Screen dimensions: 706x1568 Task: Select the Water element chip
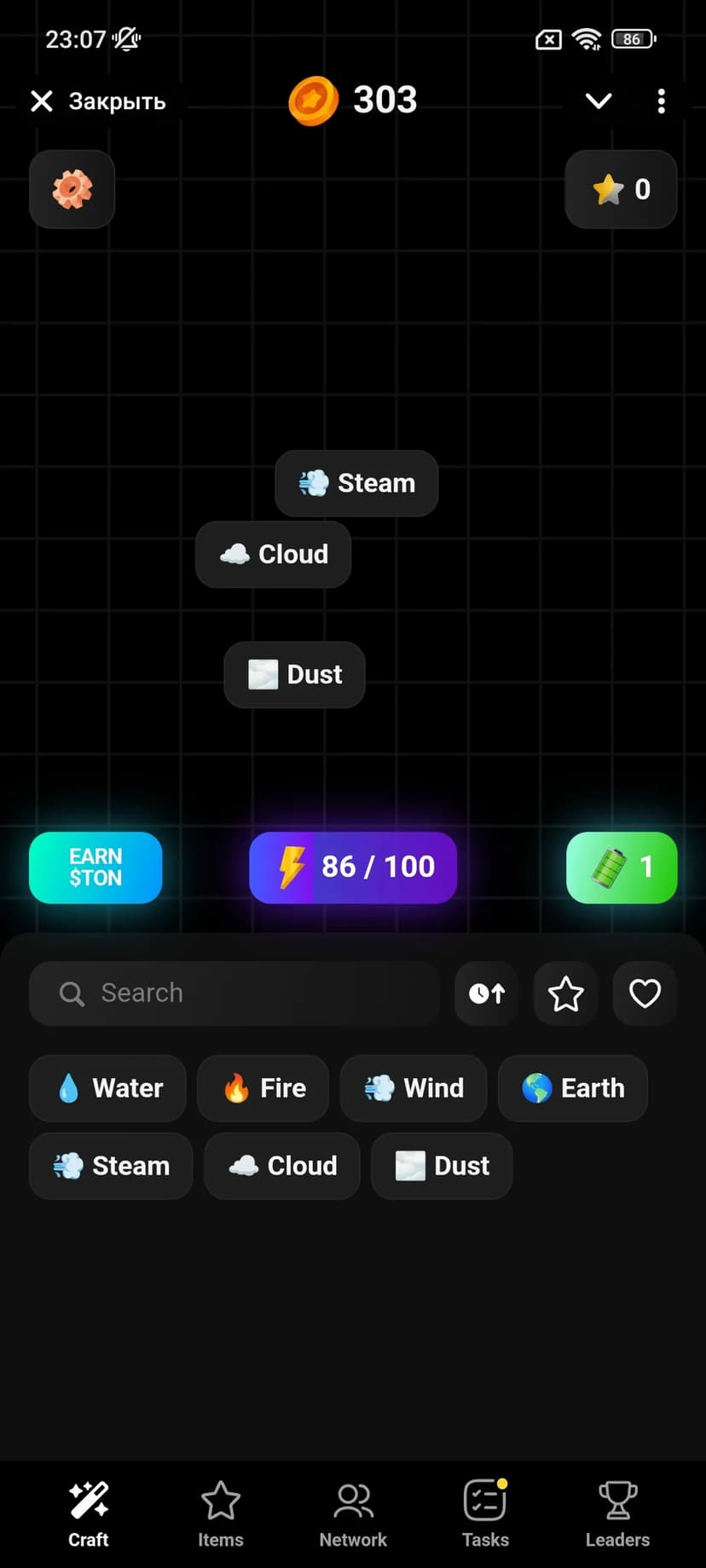[108, 1088]
